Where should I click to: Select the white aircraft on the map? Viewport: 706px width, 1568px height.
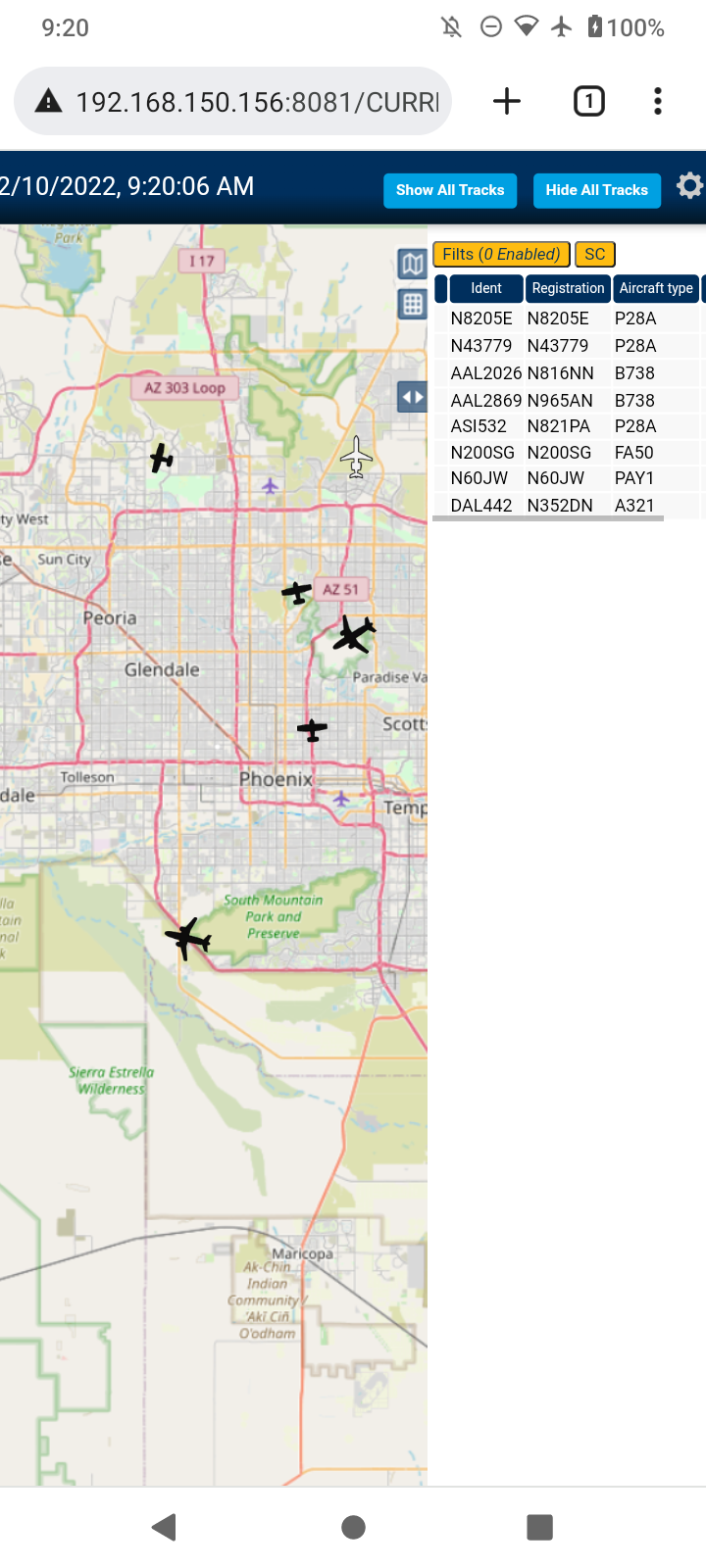coord(356,457)
